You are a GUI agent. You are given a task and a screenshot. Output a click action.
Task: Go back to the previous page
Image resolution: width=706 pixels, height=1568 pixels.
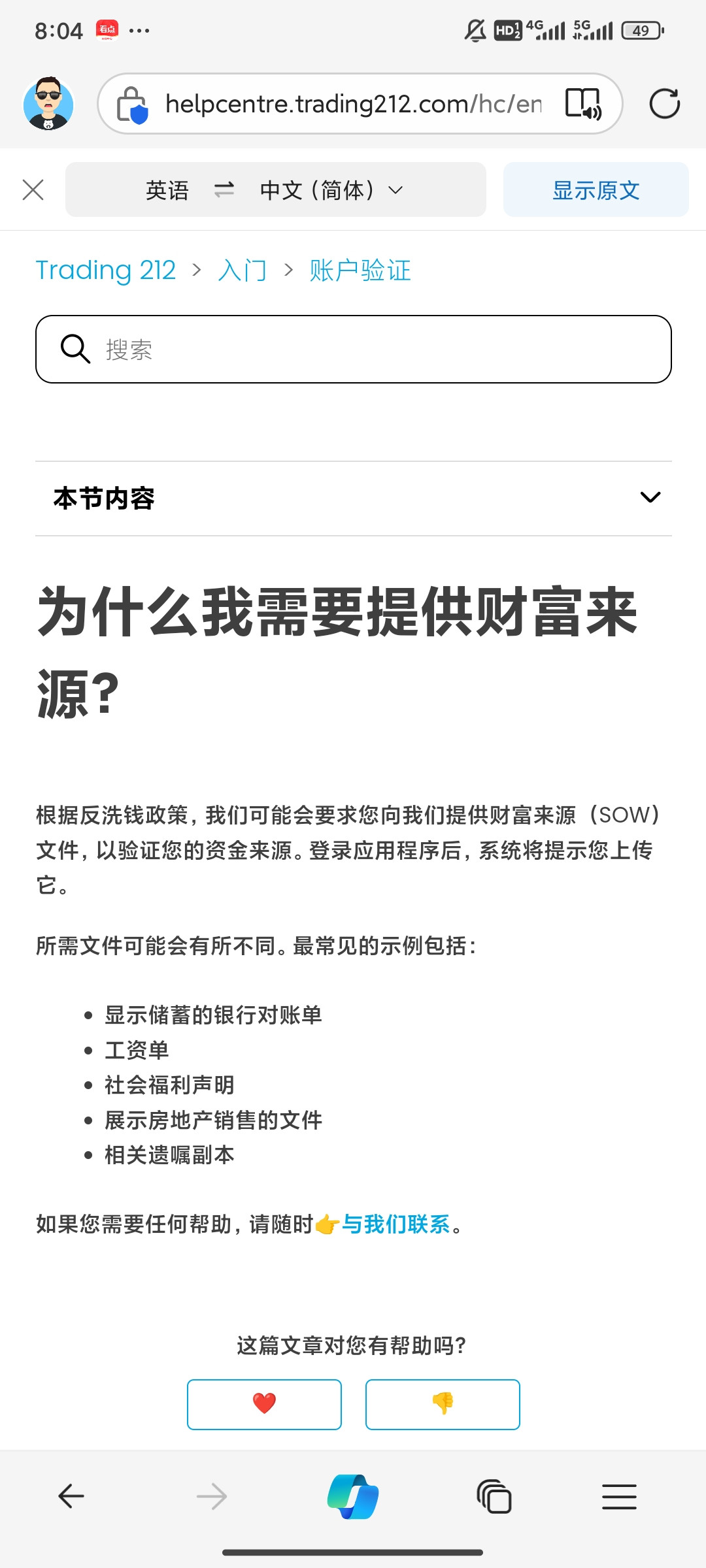[71, 1495]
